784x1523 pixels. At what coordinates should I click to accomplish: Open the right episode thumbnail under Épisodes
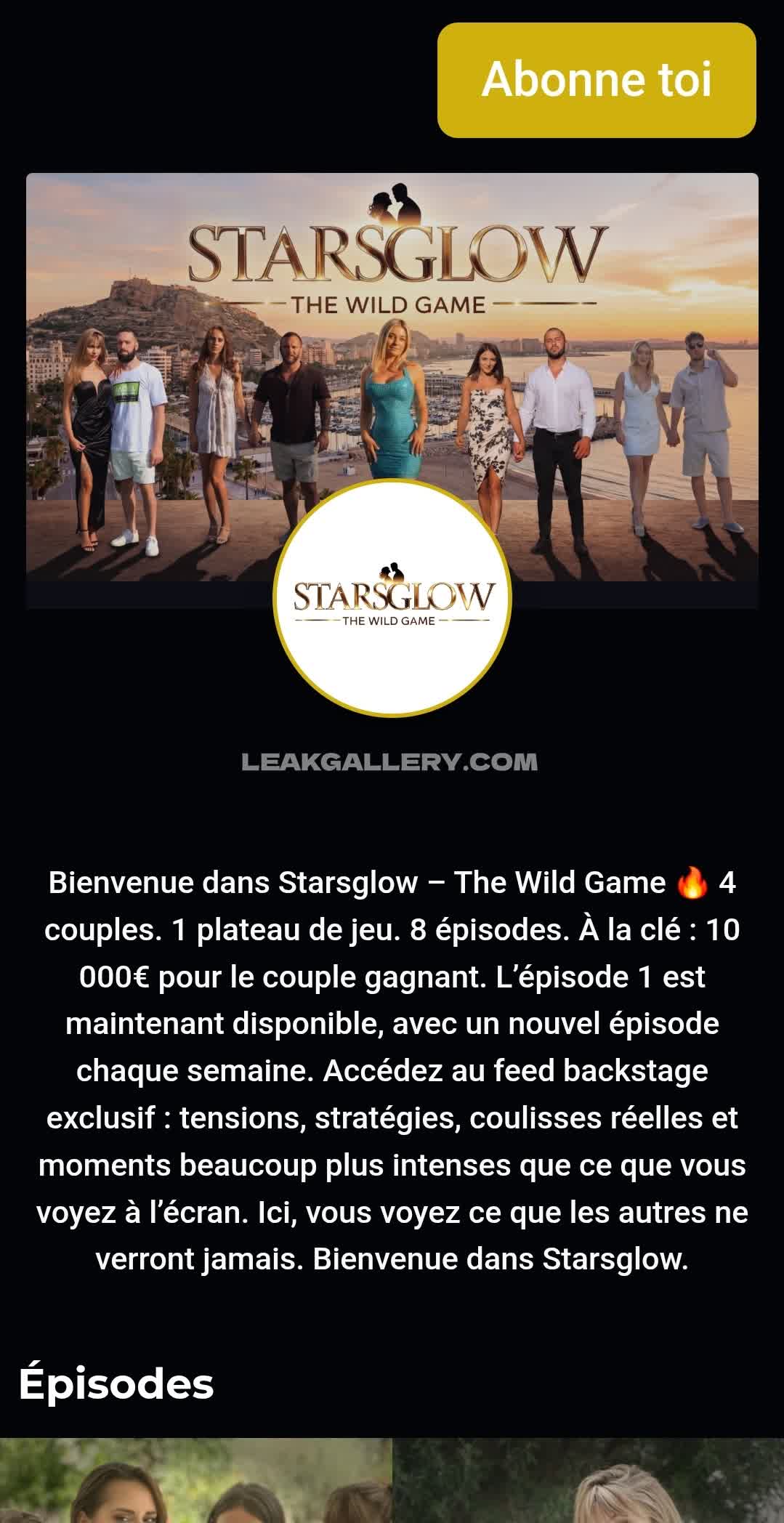(x=589, y=1480)
